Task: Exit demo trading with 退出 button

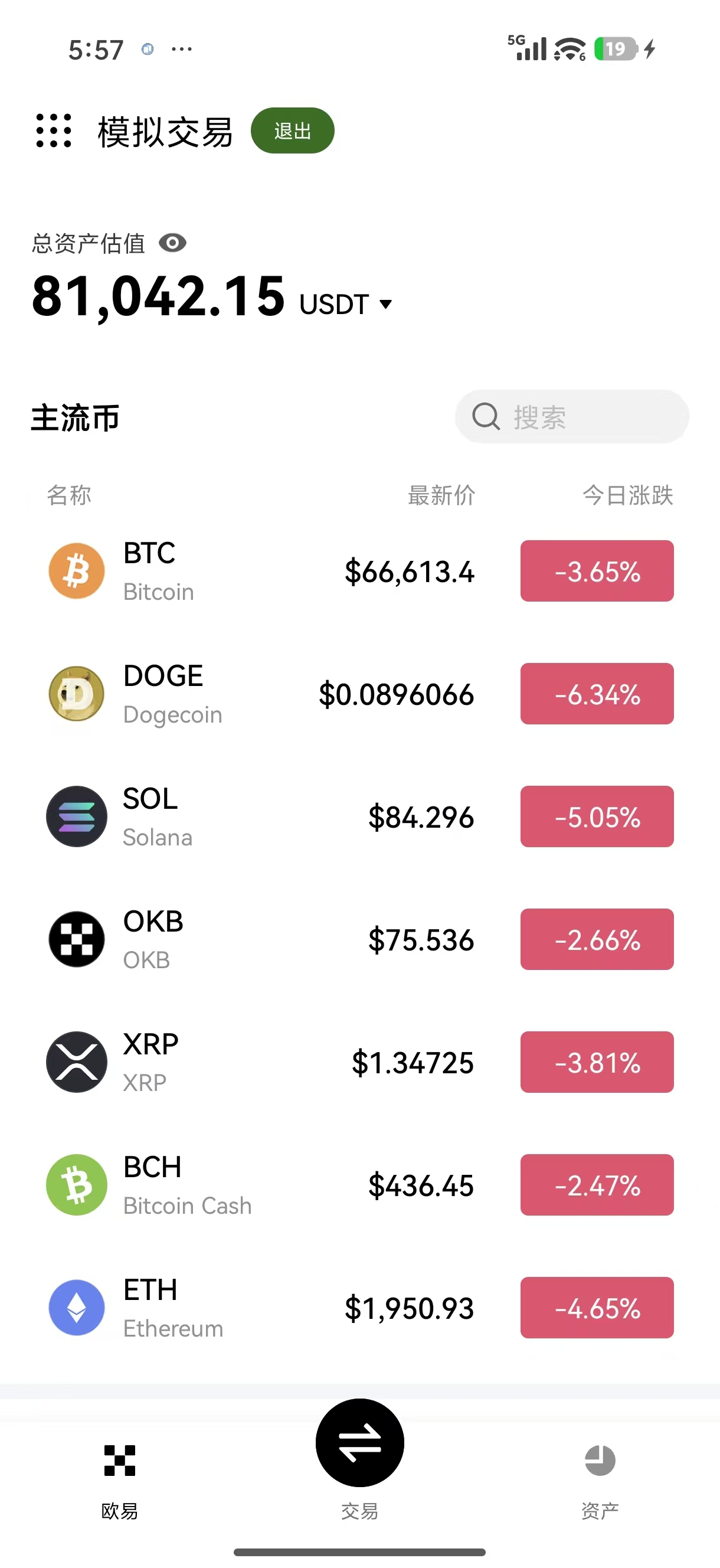Action: click(292, 131)
